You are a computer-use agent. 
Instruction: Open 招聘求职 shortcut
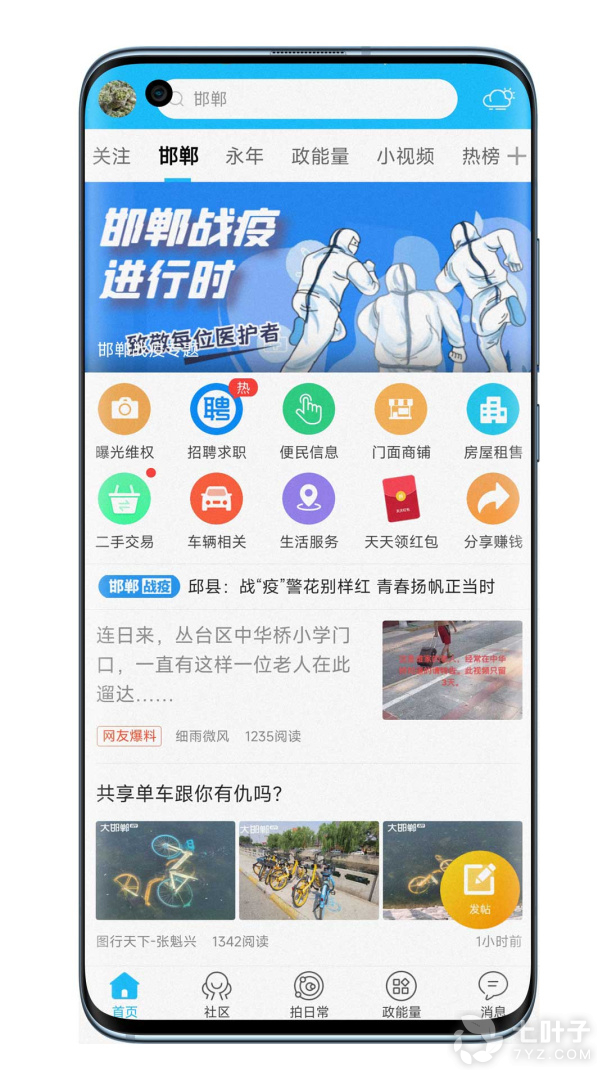216,420
